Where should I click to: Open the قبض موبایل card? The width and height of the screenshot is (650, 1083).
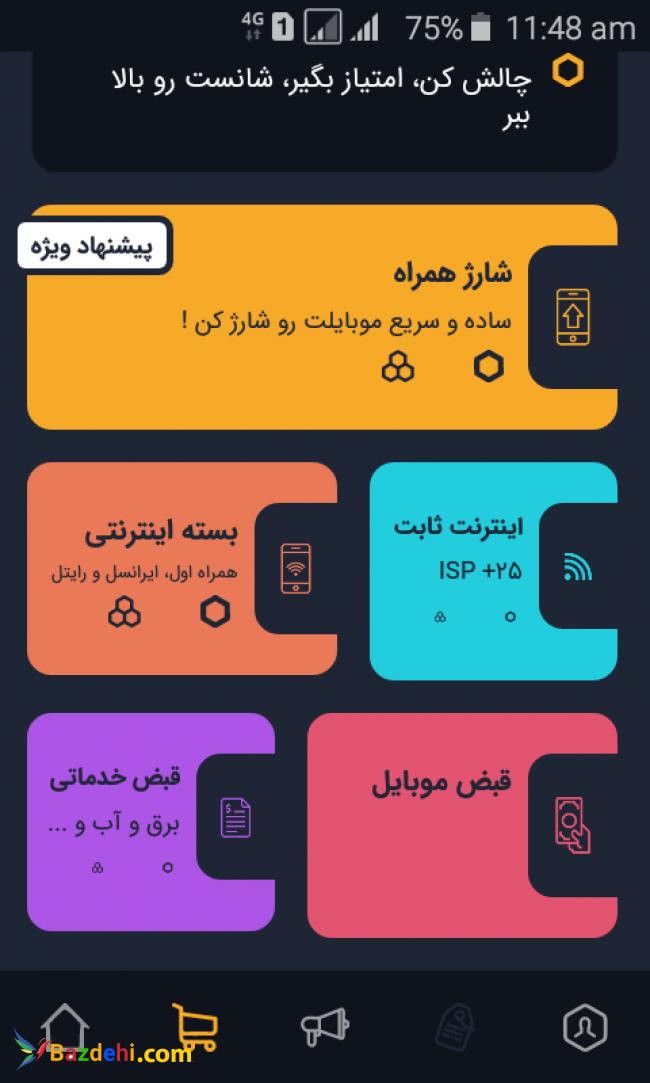pos(462,824)
